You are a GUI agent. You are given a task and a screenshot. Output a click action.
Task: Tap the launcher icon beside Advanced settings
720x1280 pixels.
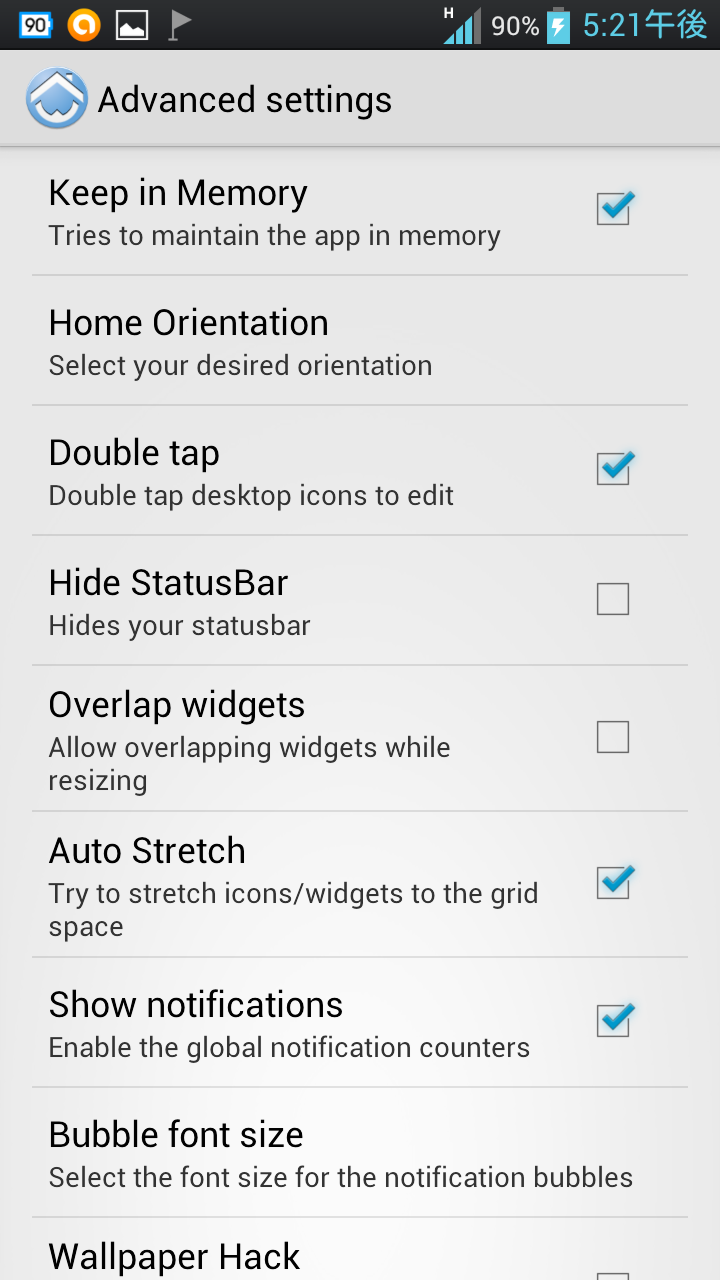[x=57, y=98]
